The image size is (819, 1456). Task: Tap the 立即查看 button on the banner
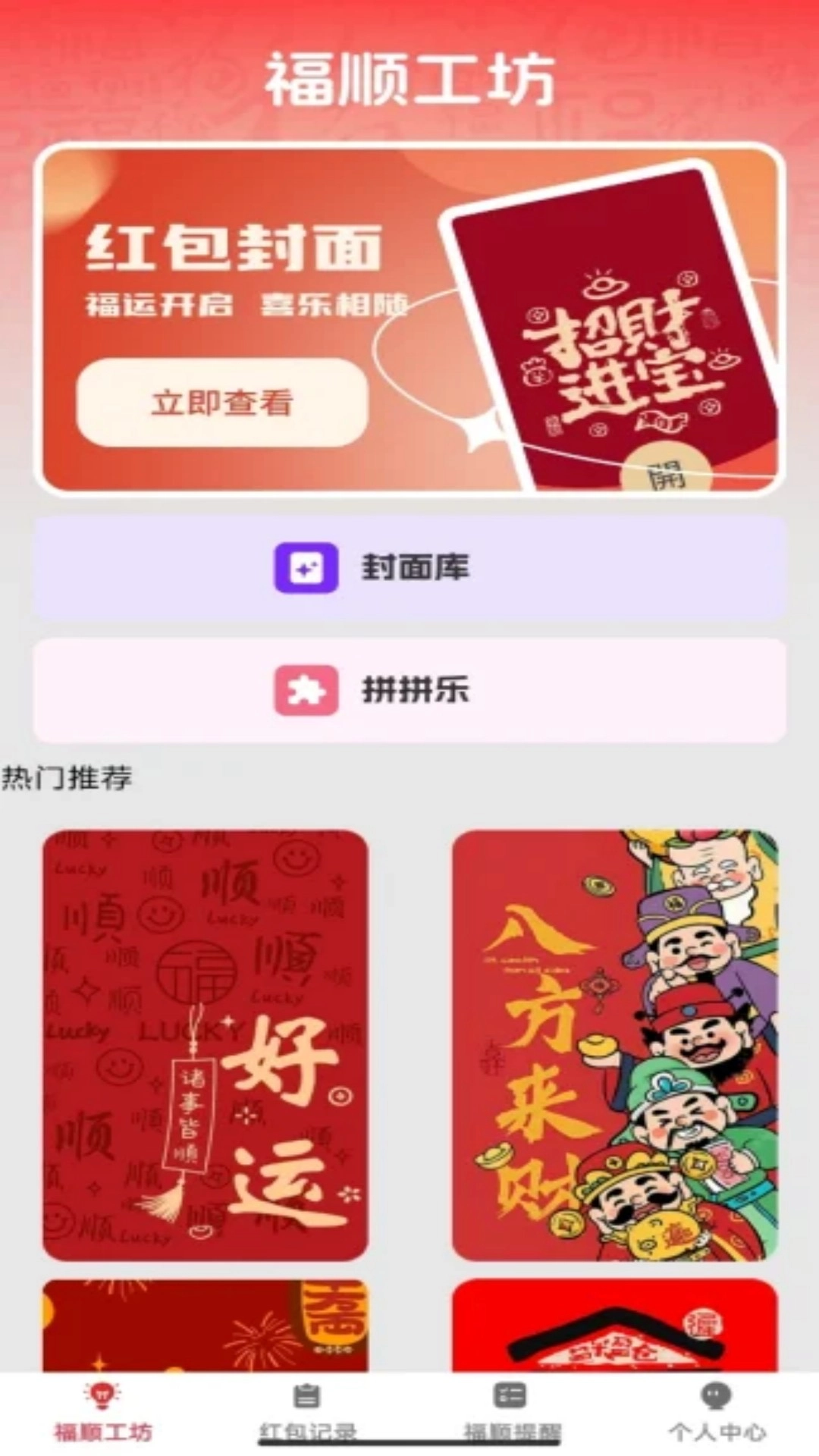[x=222, y=402]
